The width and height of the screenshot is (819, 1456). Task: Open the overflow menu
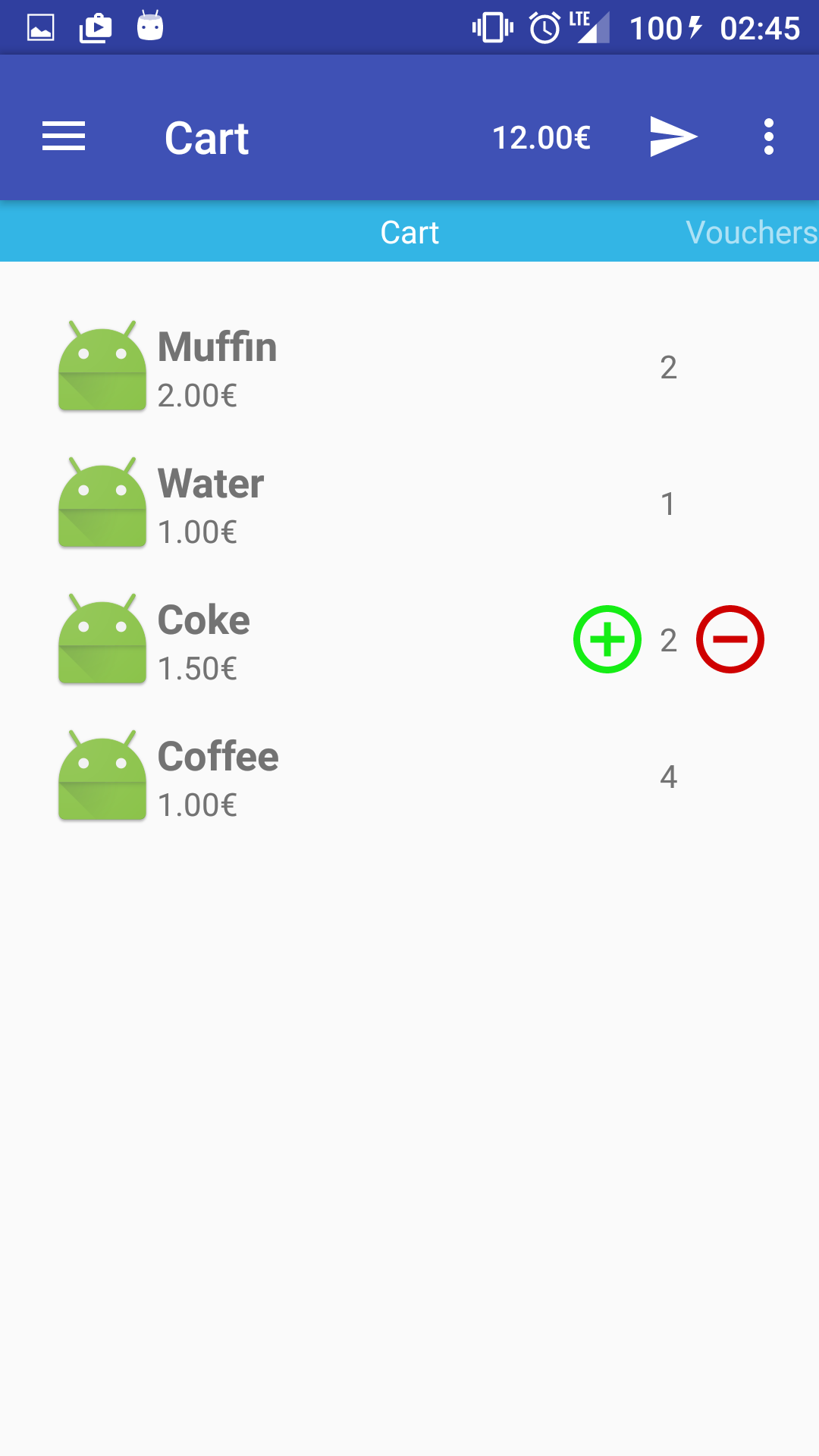pos(769,137)
